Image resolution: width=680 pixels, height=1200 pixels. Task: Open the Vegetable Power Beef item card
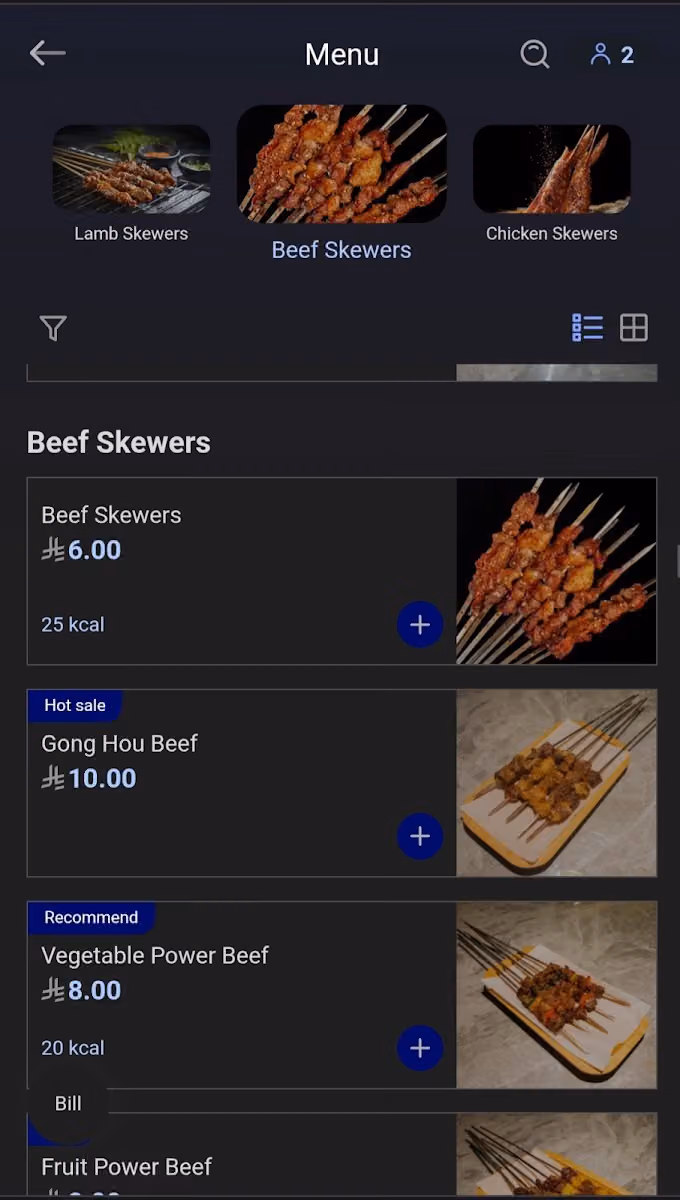tap(342, 995)
